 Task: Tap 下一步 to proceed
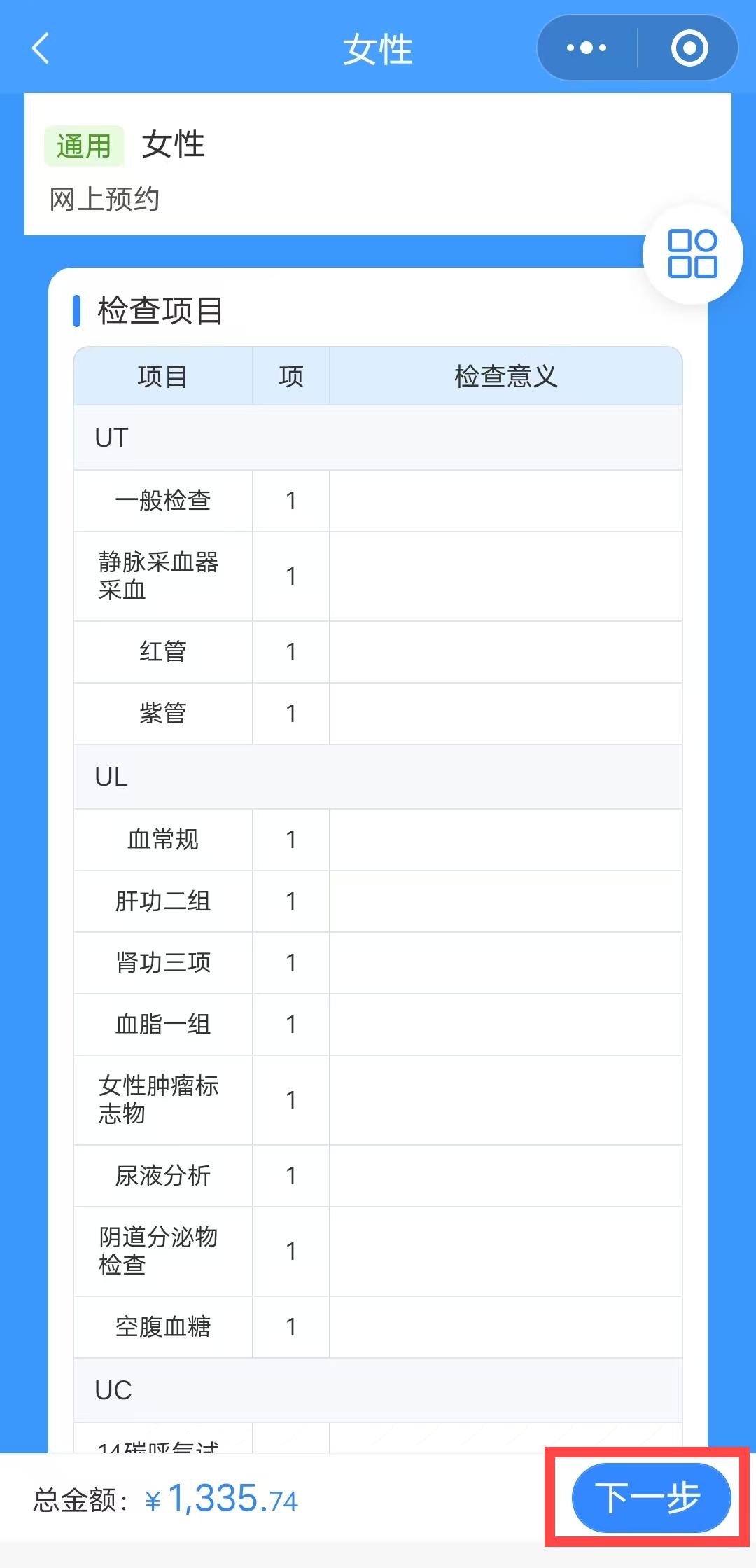pos(651,1498)
